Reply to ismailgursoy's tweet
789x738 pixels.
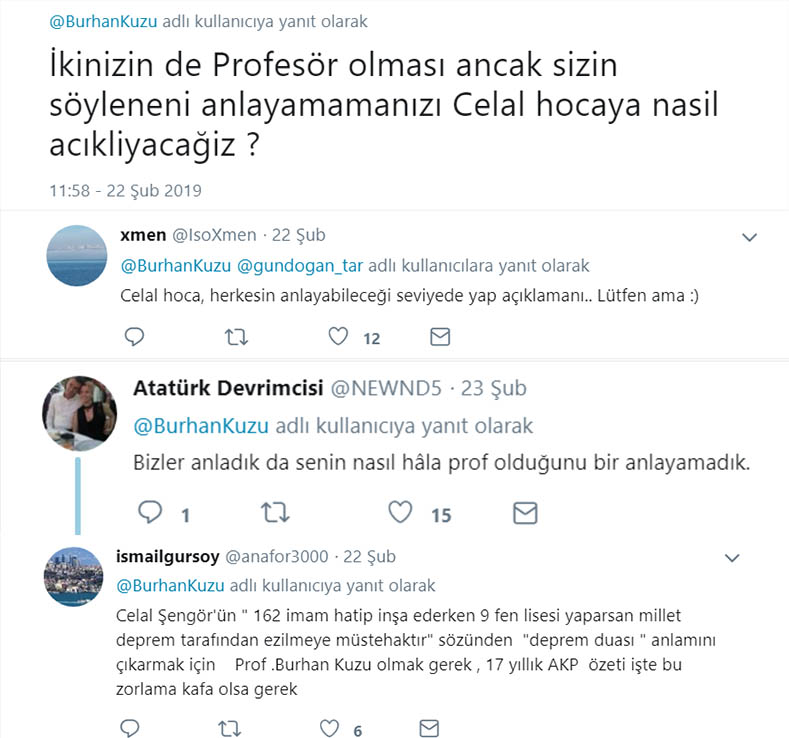coord(131,727)
